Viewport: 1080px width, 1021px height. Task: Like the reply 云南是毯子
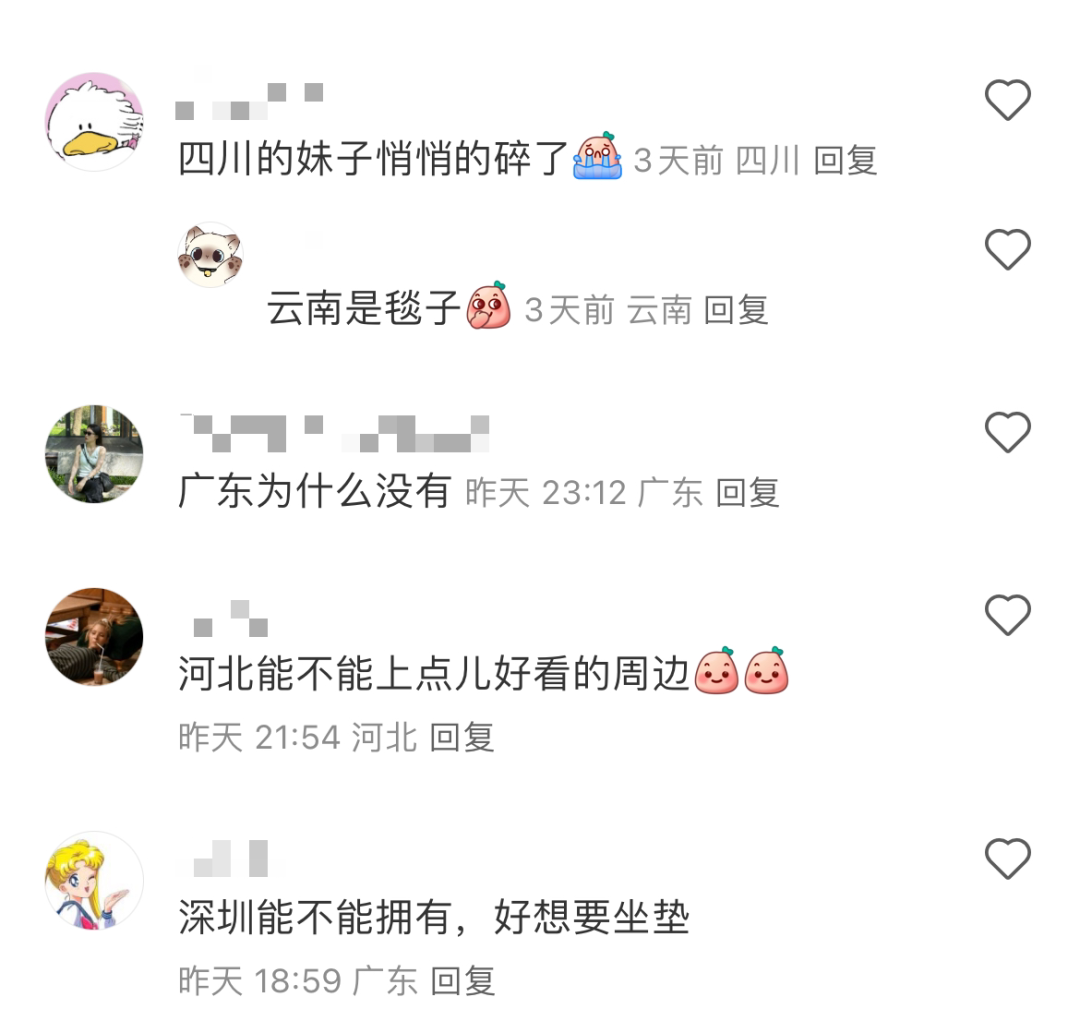1007,249
